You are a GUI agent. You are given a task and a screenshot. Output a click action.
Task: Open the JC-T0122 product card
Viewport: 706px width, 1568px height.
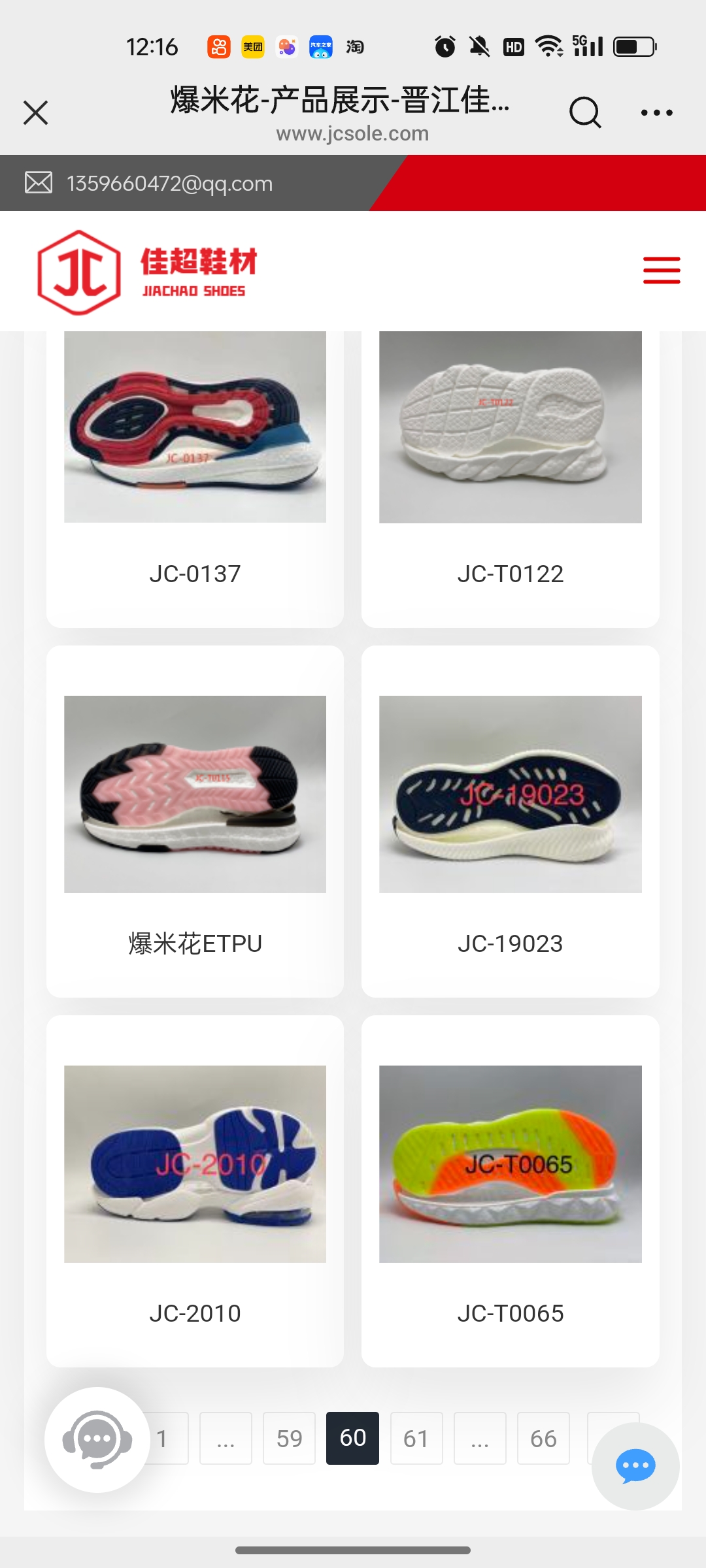coord(510,470)
